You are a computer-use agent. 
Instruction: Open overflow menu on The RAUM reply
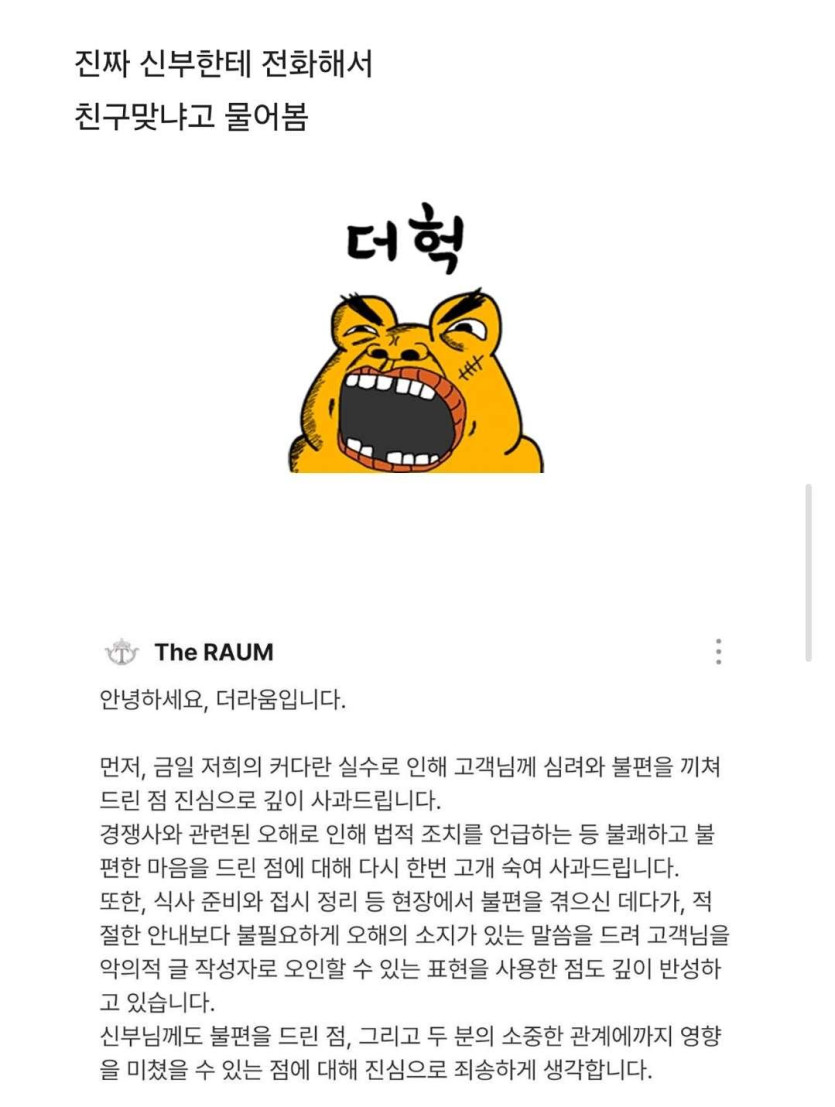coord(718,652)
